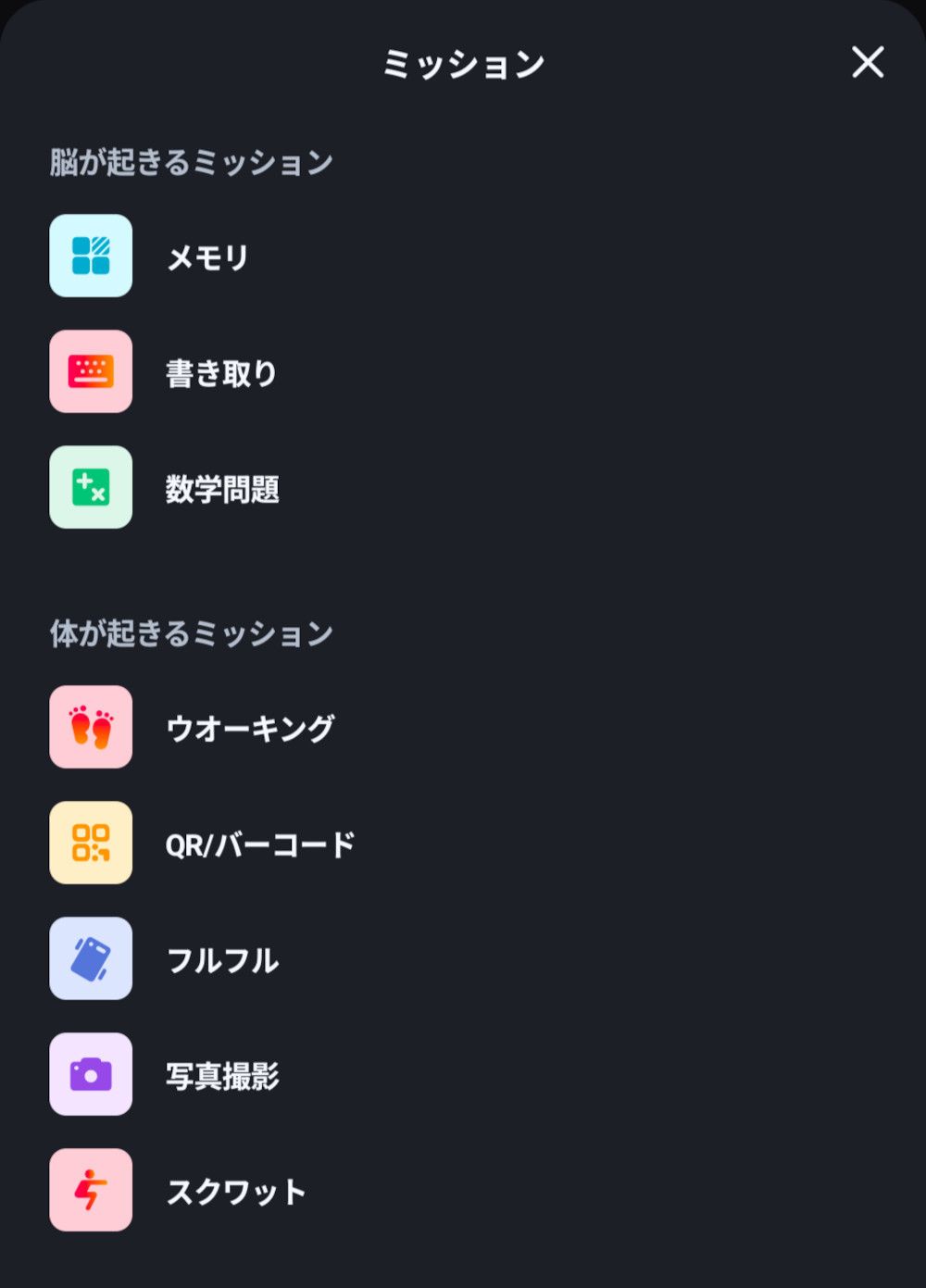Image resolution: width=926 pixels, height=1288 pixels.
Task: Open the 写真撮影 mission
Action: pyautogui.click(x=221, y=1075)
